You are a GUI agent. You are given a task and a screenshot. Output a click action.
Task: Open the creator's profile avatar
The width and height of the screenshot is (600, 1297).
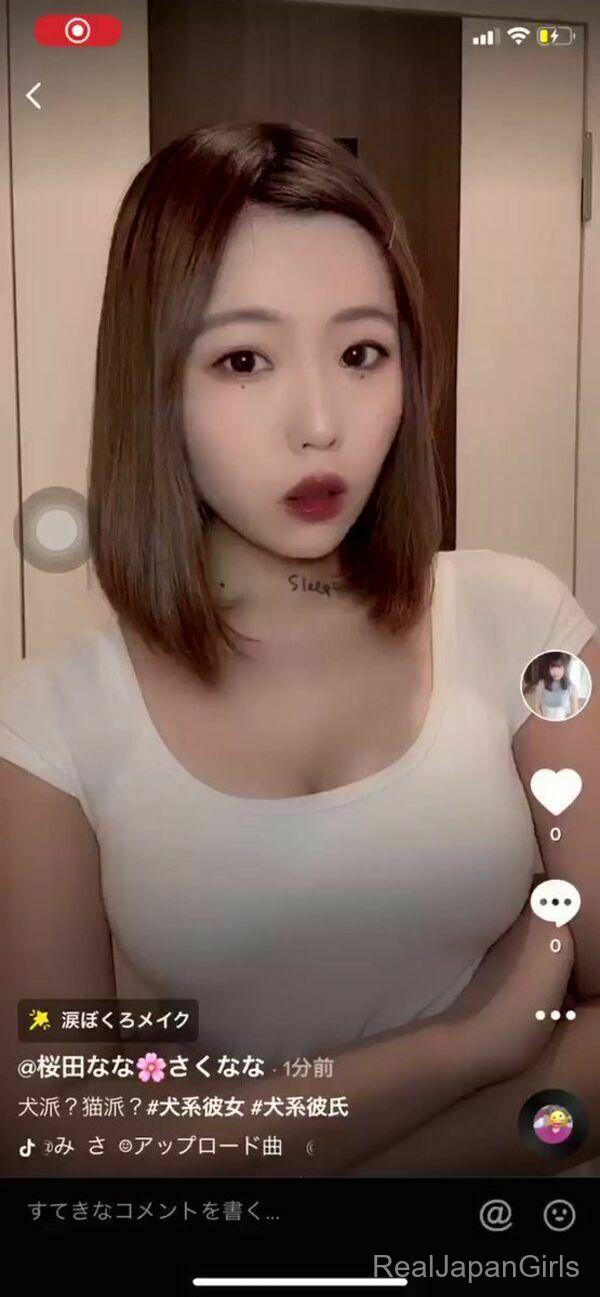click(555, 685)
